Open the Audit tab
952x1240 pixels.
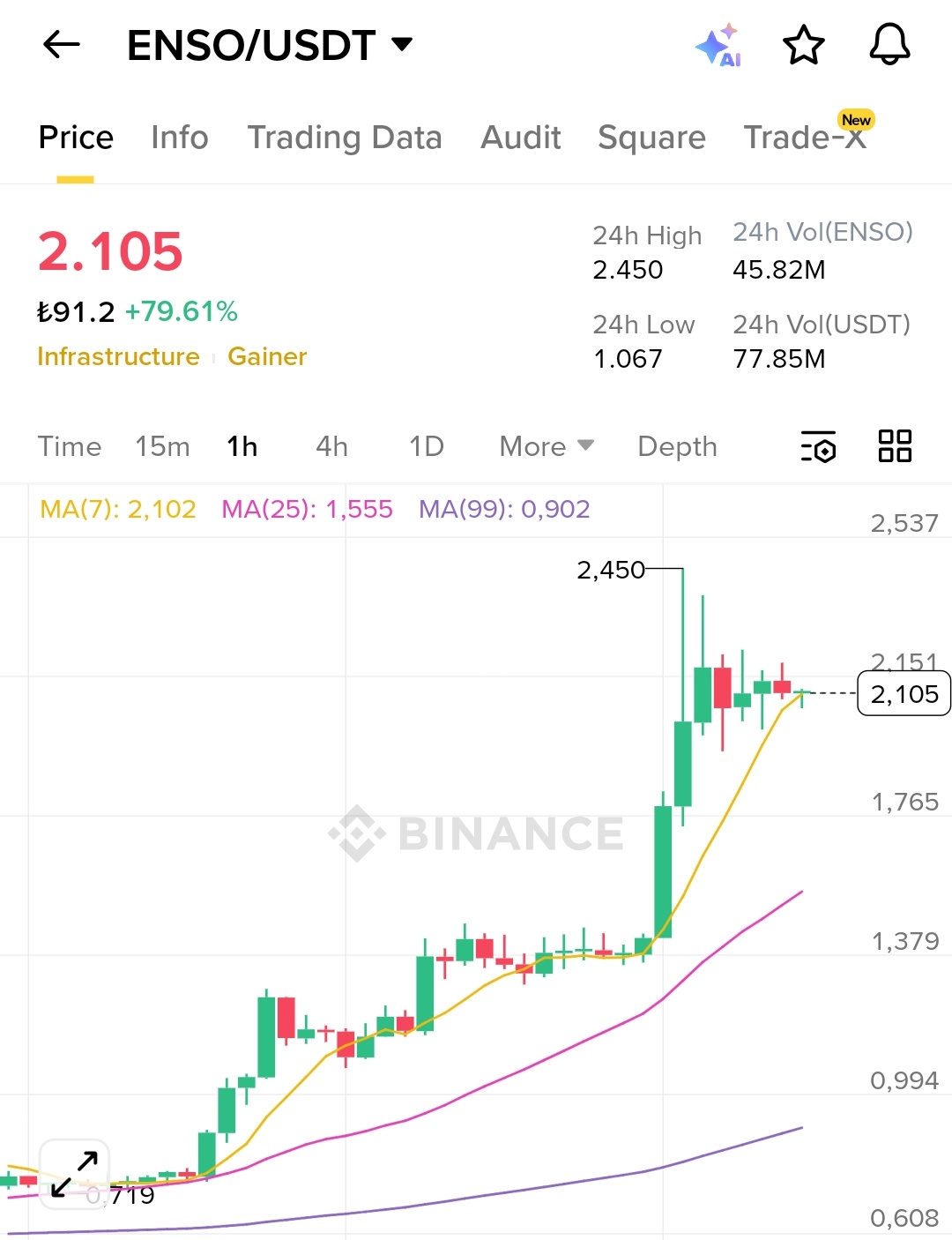click(521, 138)
